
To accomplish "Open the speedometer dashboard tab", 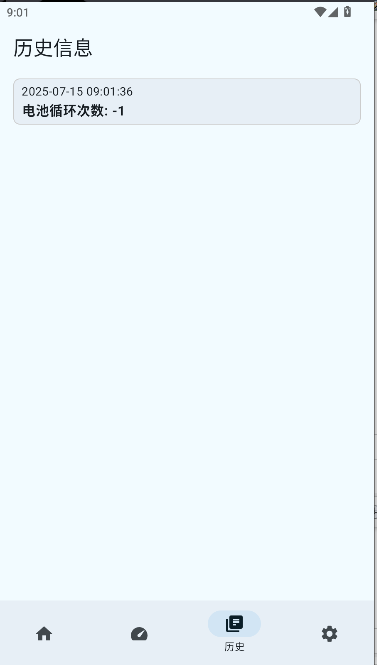I will tap(139, 634).
